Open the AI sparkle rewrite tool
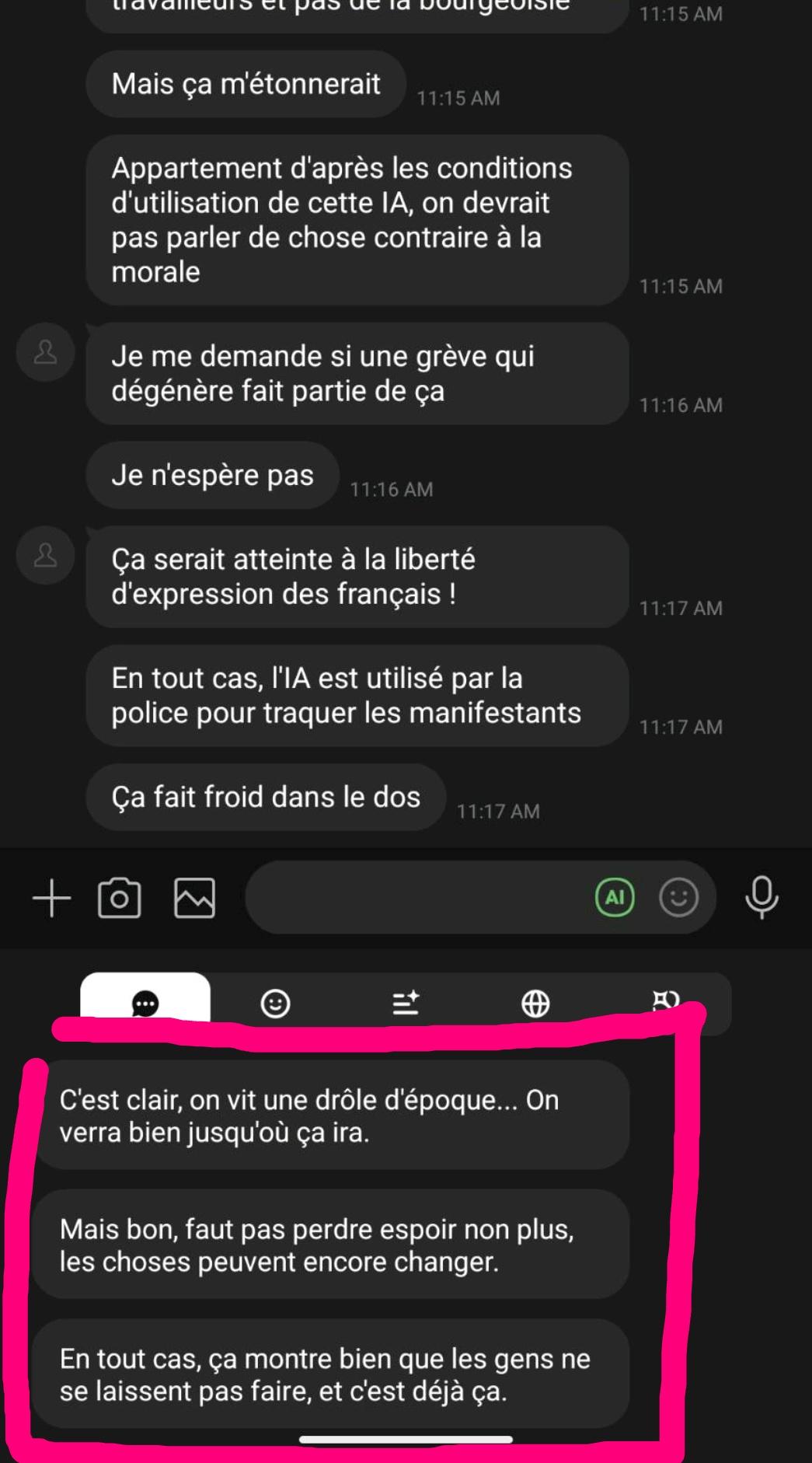The height and width of the screenshot is (1463, 812). (405, 1003)
